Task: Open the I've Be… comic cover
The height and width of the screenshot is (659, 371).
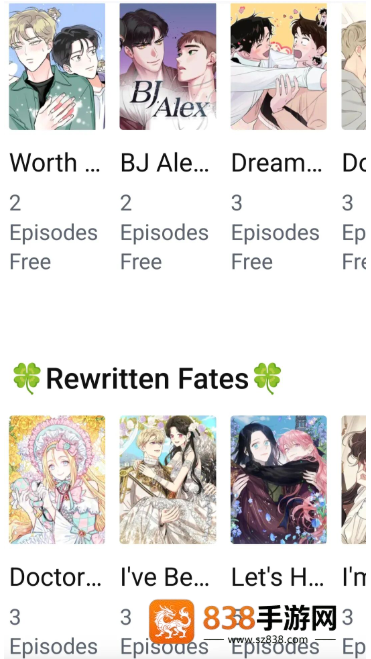Action: (x=168, y=480)
